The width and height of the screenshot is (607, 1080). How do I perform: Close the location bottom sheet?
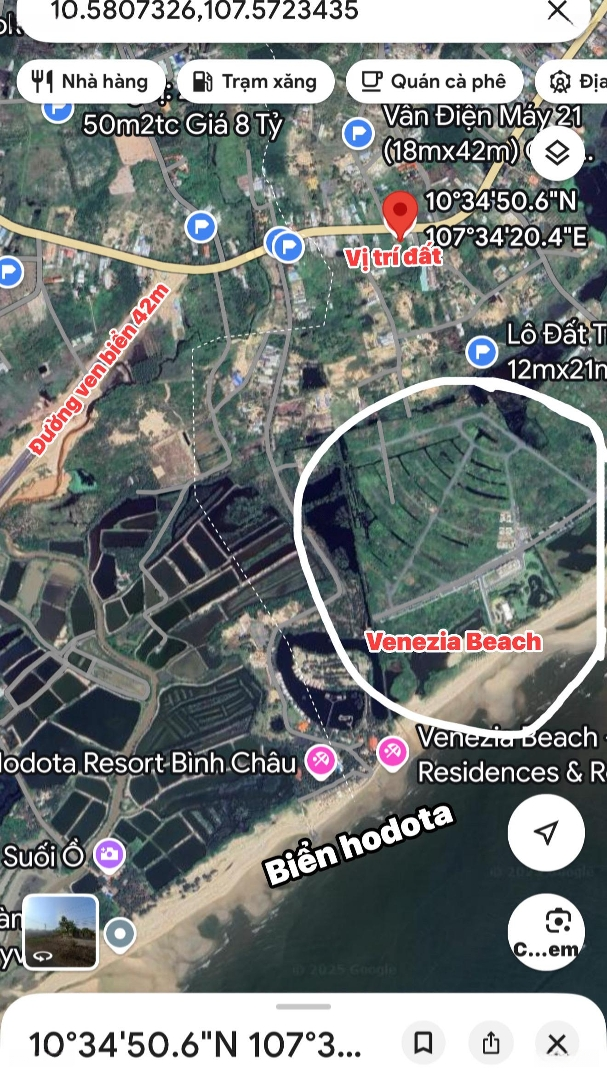pos(557,1044)
